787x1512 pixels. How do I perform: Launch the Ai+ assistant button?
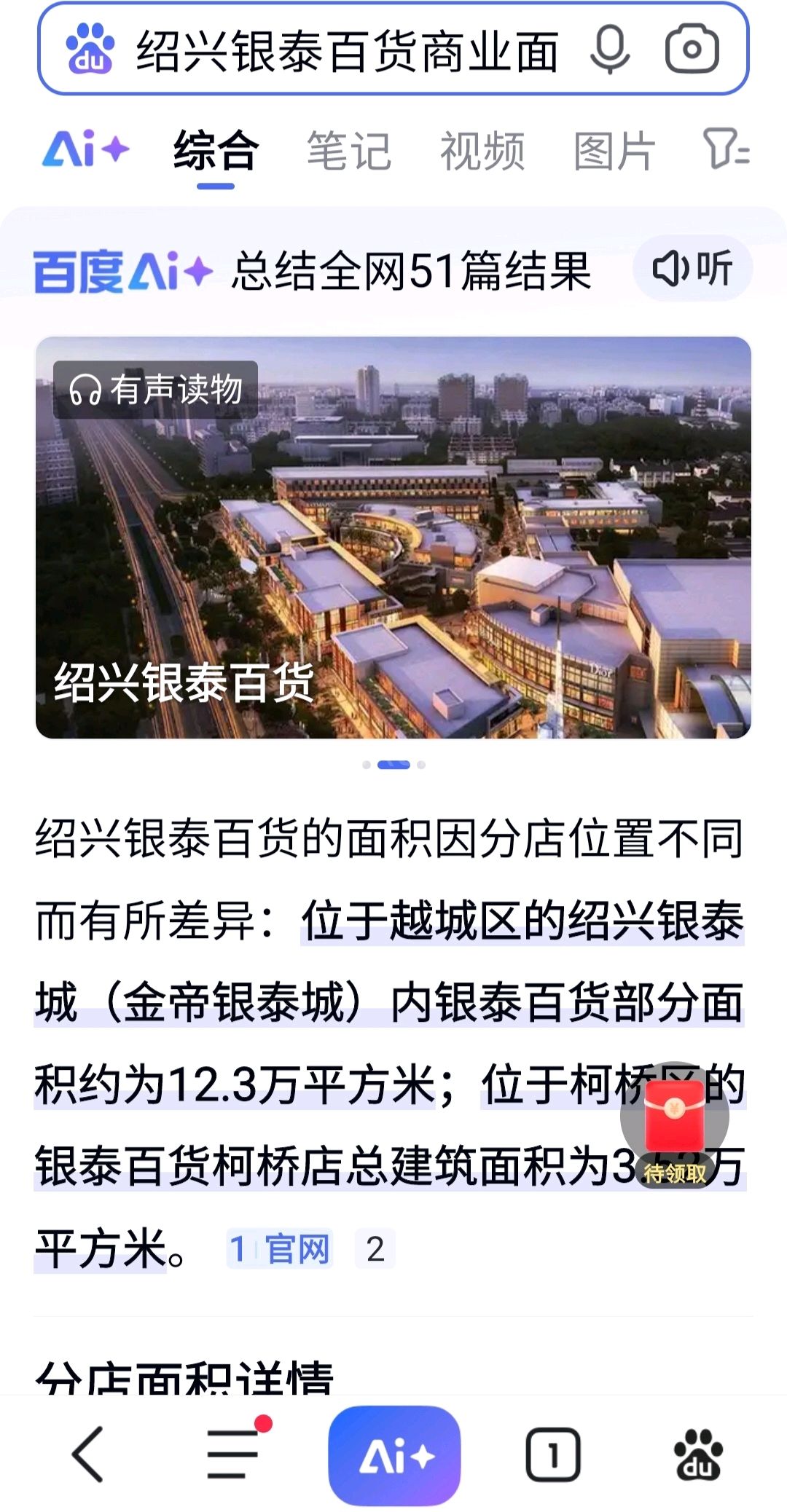tap(394, 1455)
